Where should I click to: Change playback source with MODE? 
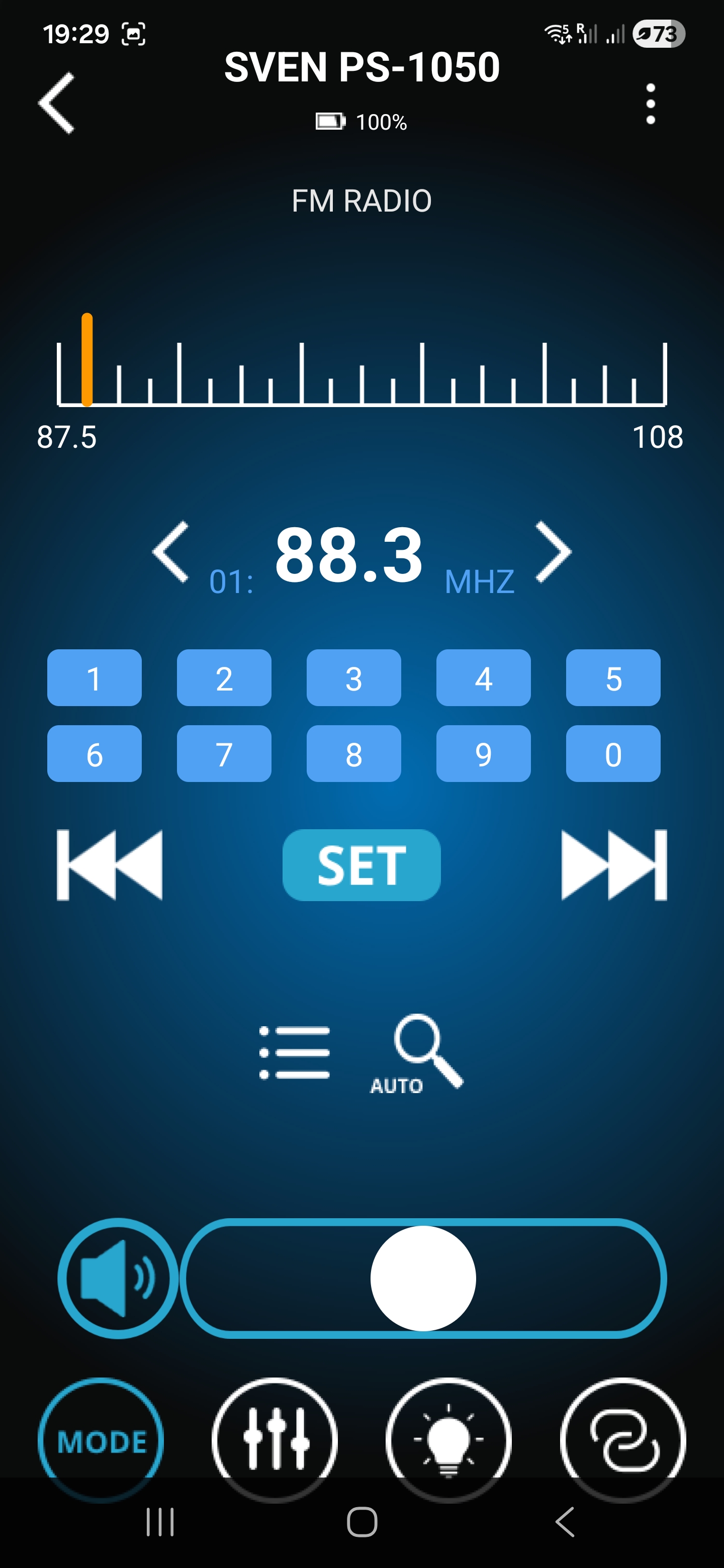coord(101,1440)
